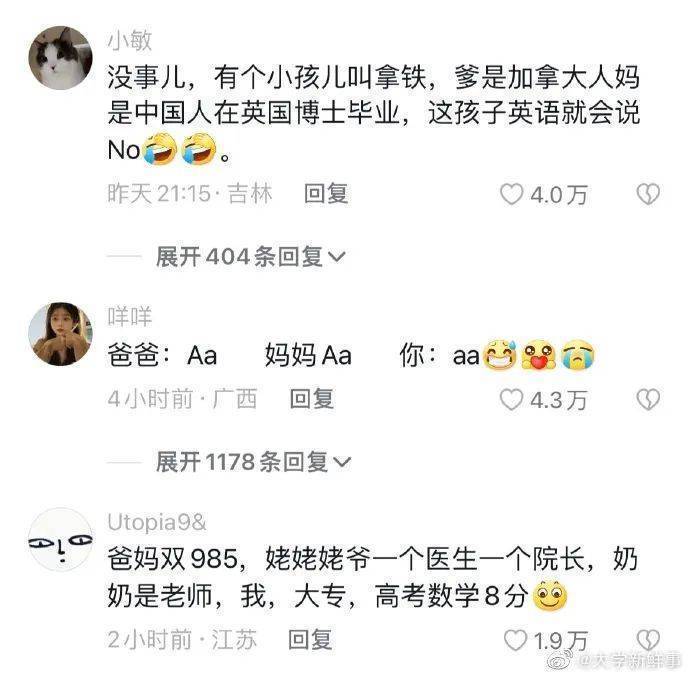This screenshot has width=690, height=678.
Task: Expand the 1178 replies
Action: pos(254,462)
